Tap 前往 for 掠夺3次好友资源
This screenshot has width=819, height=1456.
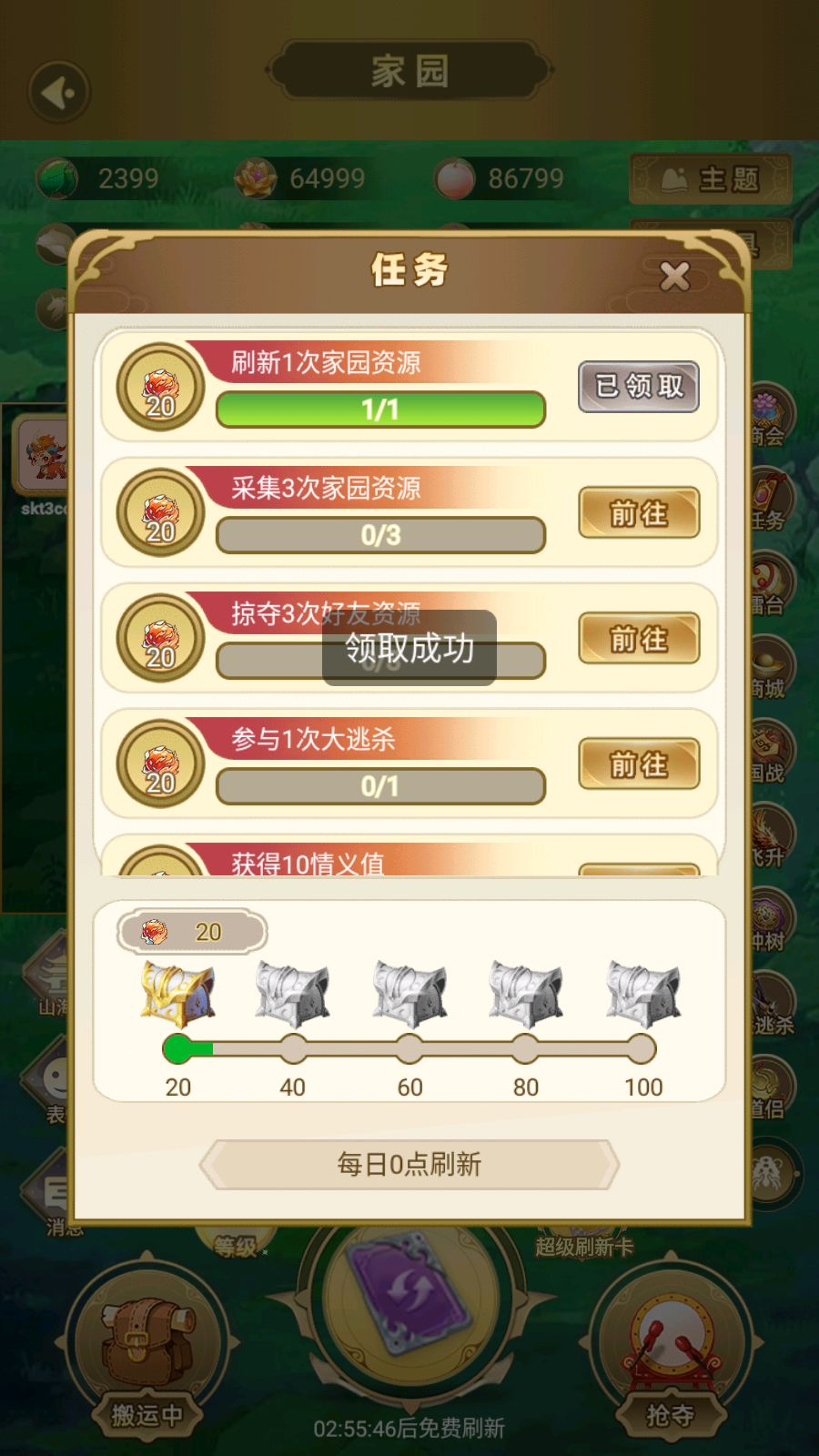pyautogui.click(x=639, y=639)
